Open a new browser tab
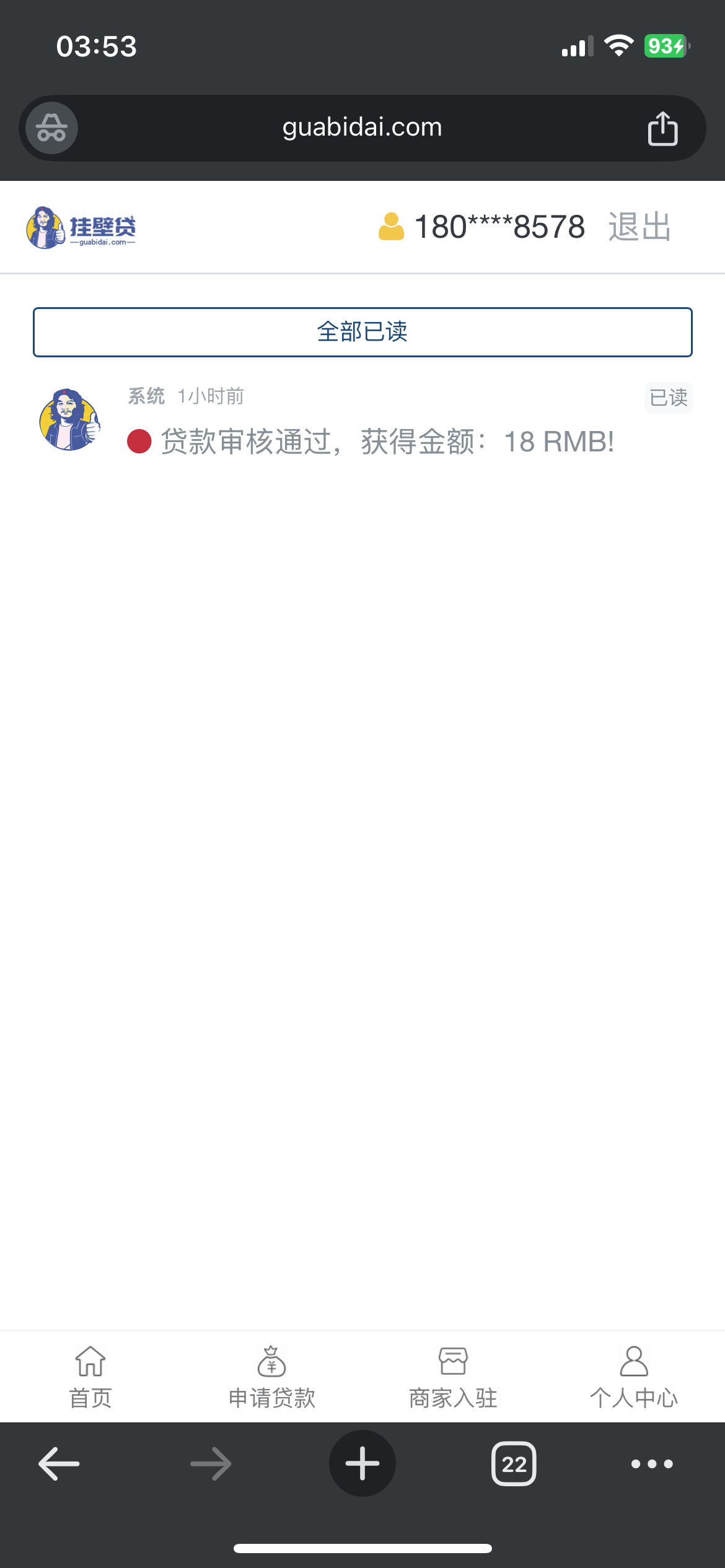Screen dimensions: 725x1568 [x=362, y=1464]
